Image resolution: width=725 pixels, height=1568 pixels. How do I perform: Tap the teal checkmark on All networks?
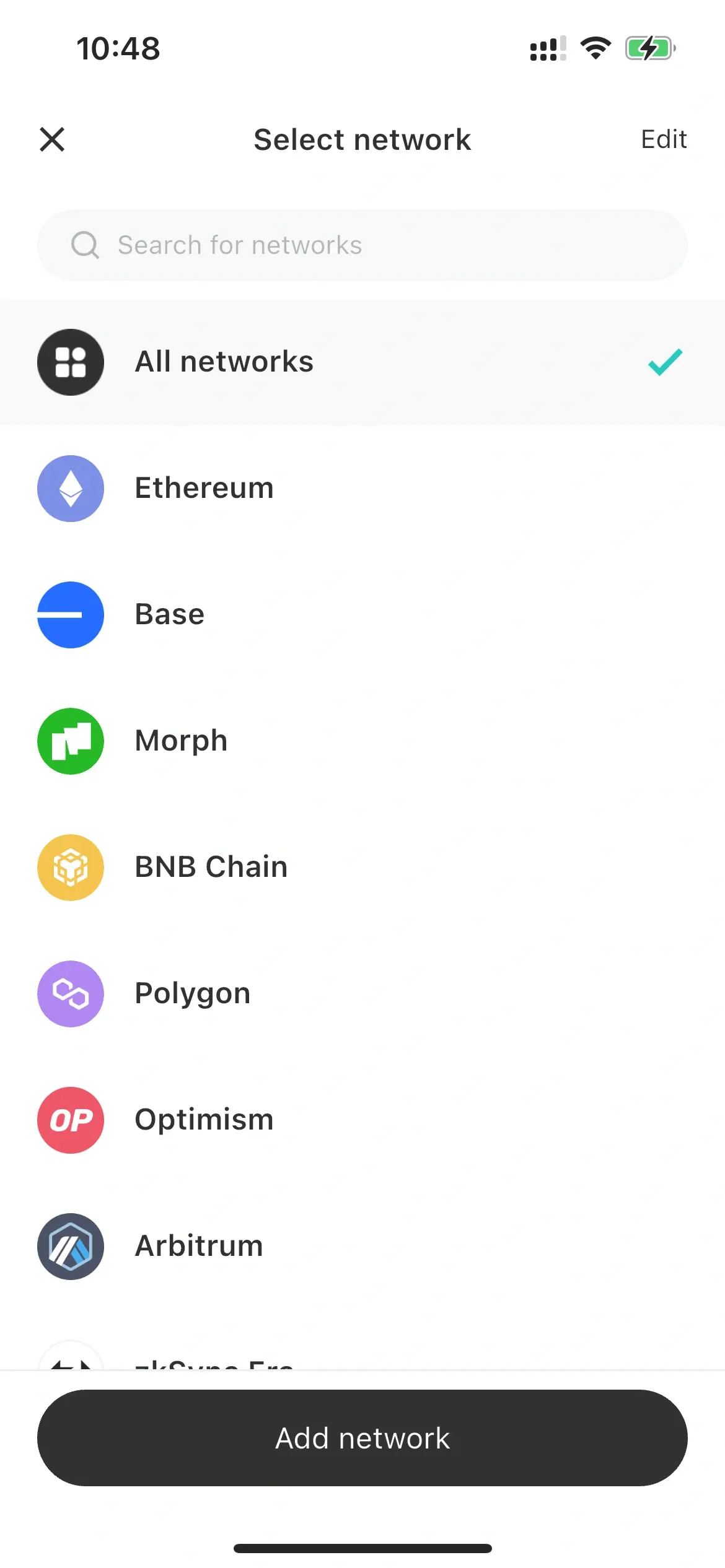665,362
